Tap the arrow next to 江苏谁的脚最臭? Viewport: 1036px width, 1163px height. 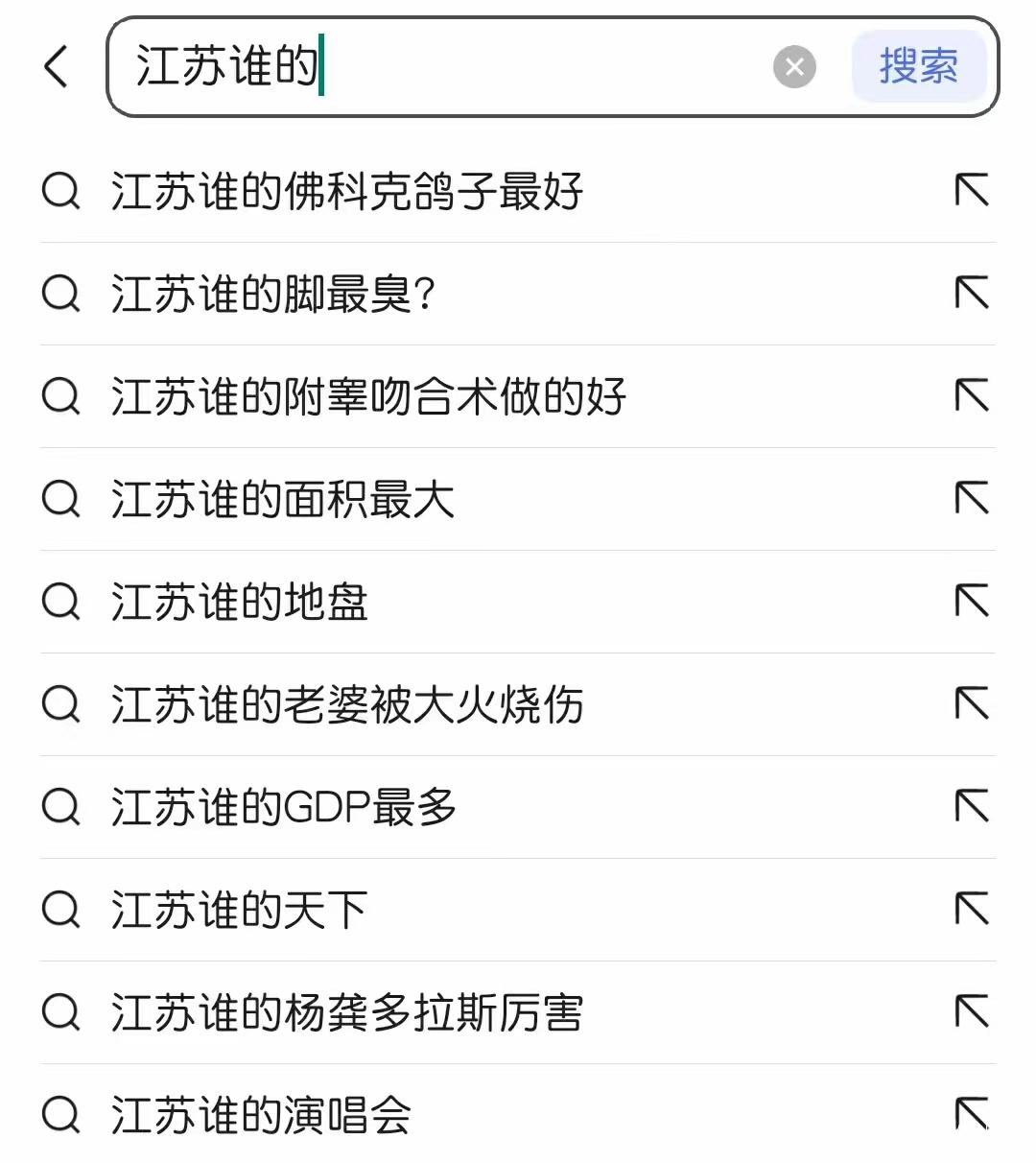(972, 293)
